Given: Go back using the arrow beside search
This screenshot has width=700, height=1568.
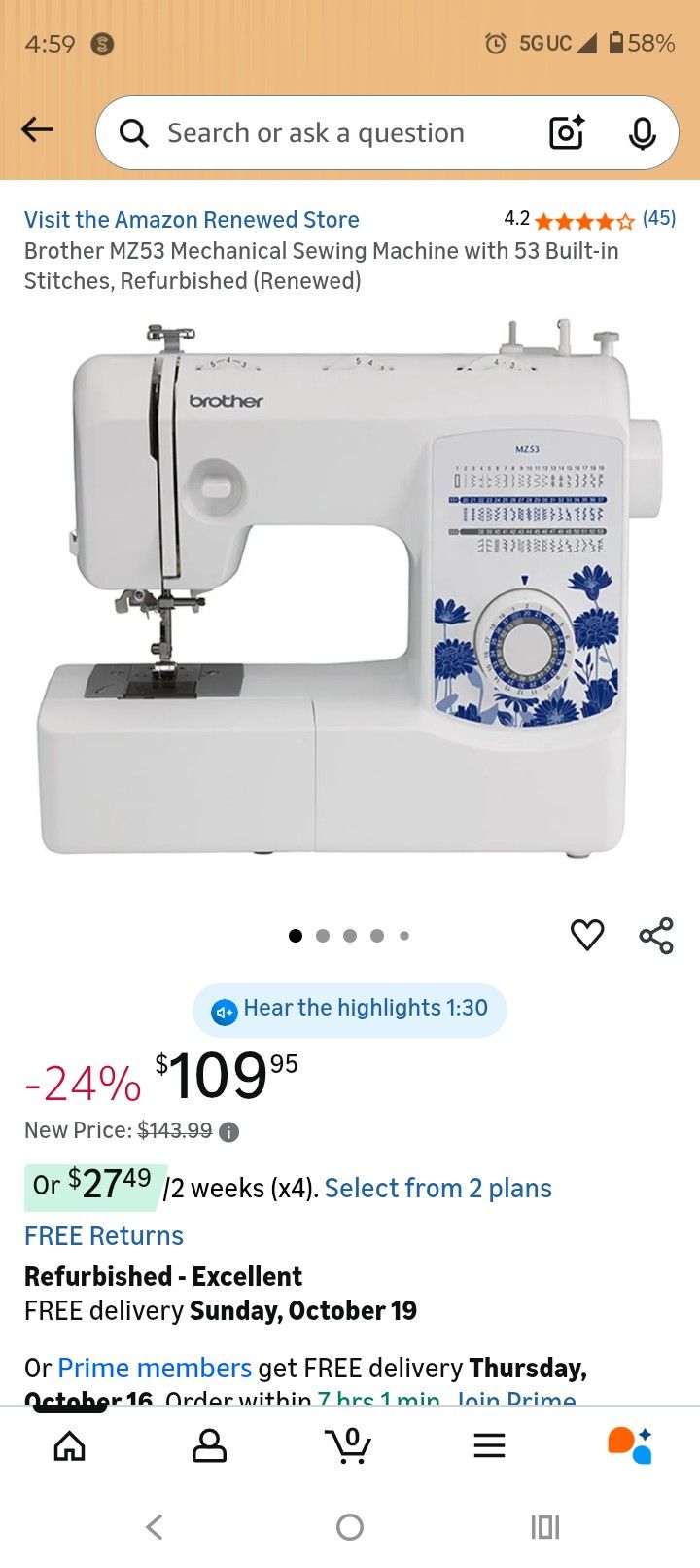Looking at the screenshot, I should tap(38, 129).
